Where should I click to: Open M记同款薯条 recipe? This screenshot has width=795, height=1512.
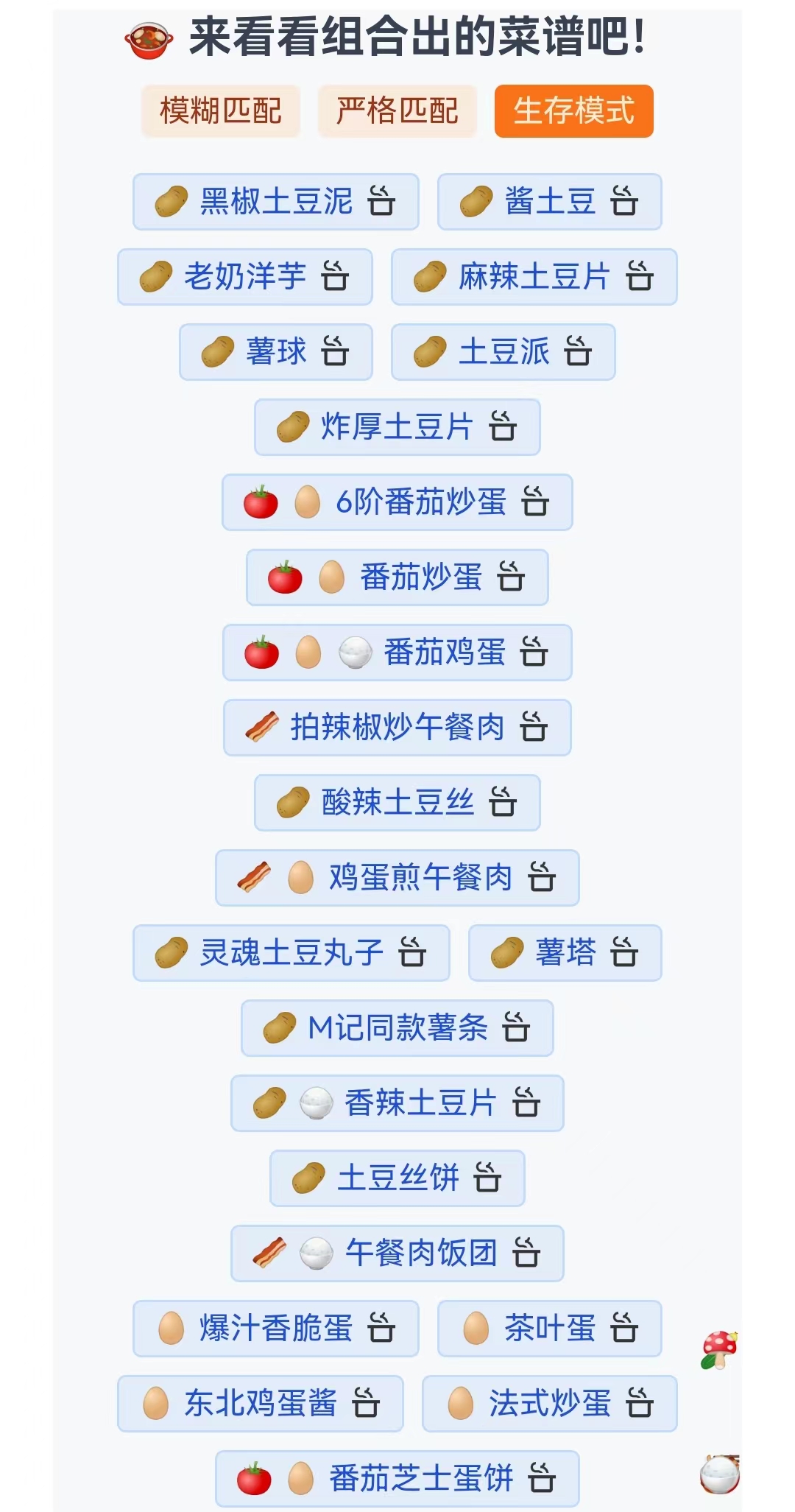pyautogui.click(x=397, y=1028)
